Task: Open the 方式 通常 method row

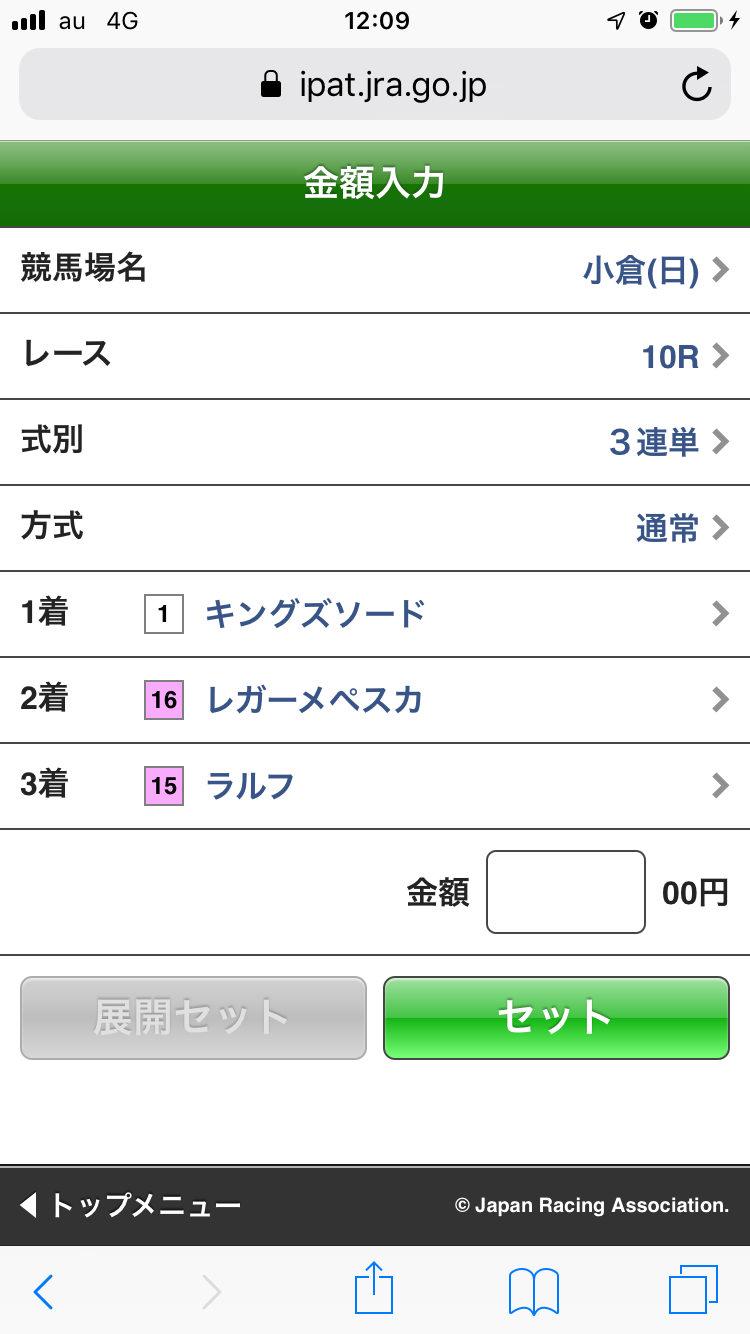Action: 375,528
